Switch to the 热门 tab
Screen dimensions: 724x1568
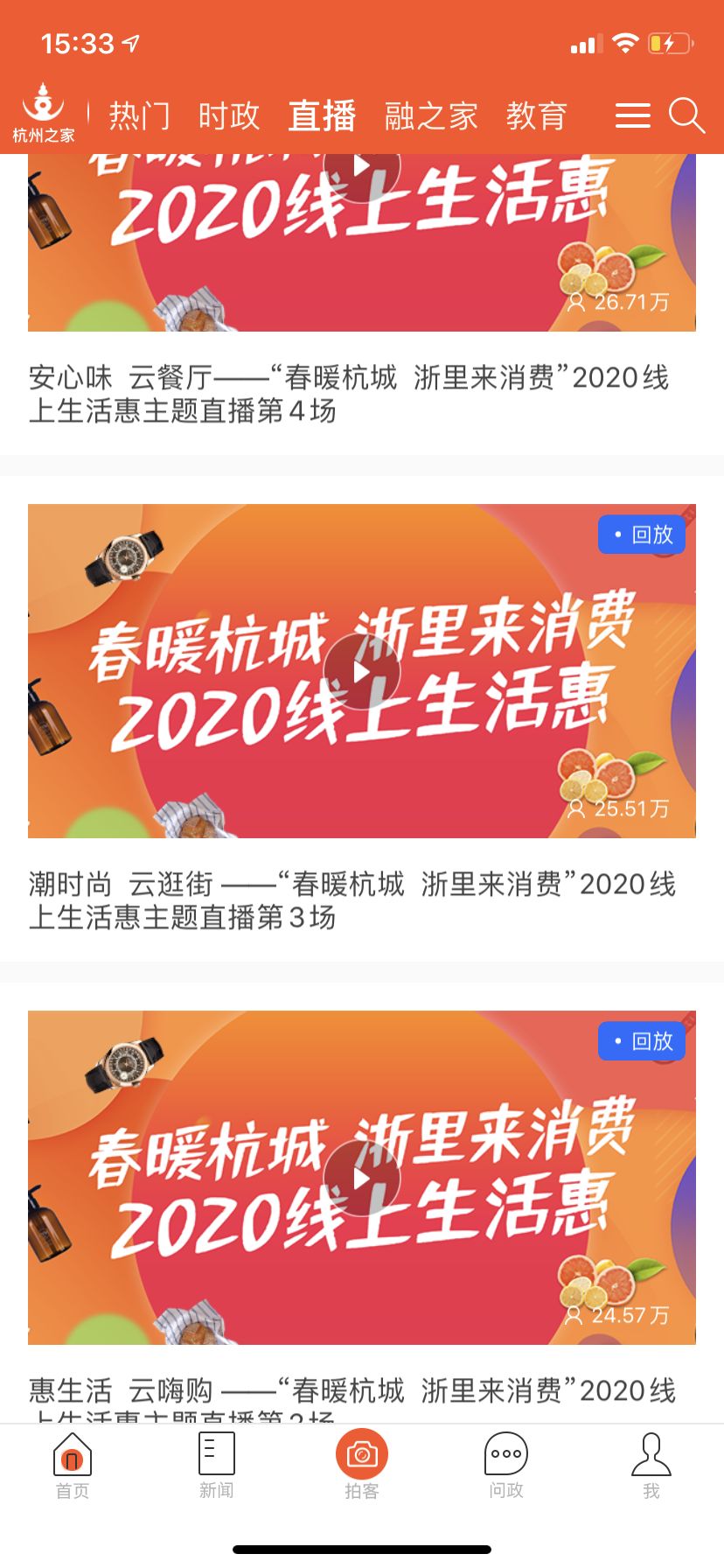click(x=139, y=115)
